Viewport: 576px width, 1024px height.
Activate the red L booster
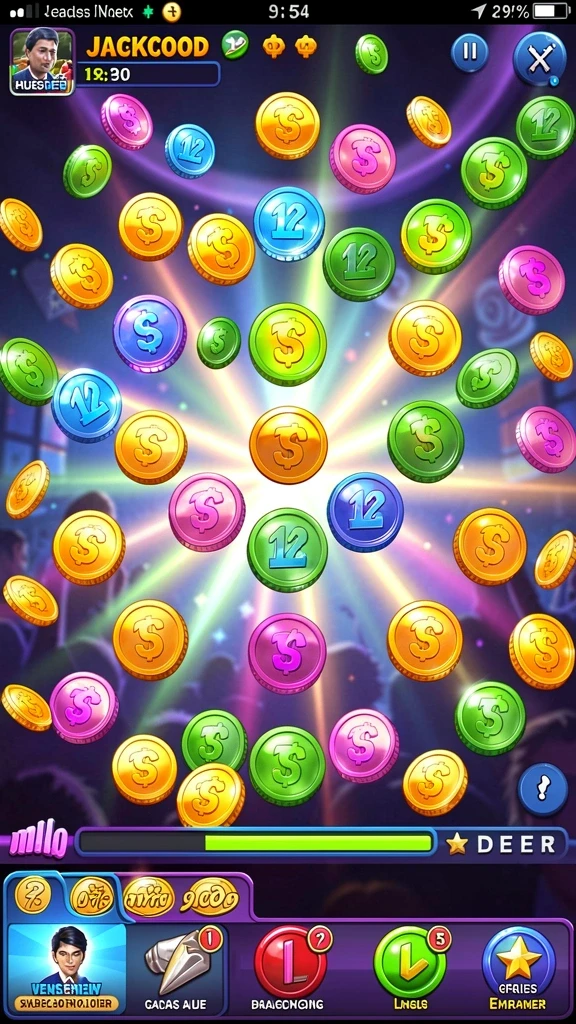tap(287, 963)
